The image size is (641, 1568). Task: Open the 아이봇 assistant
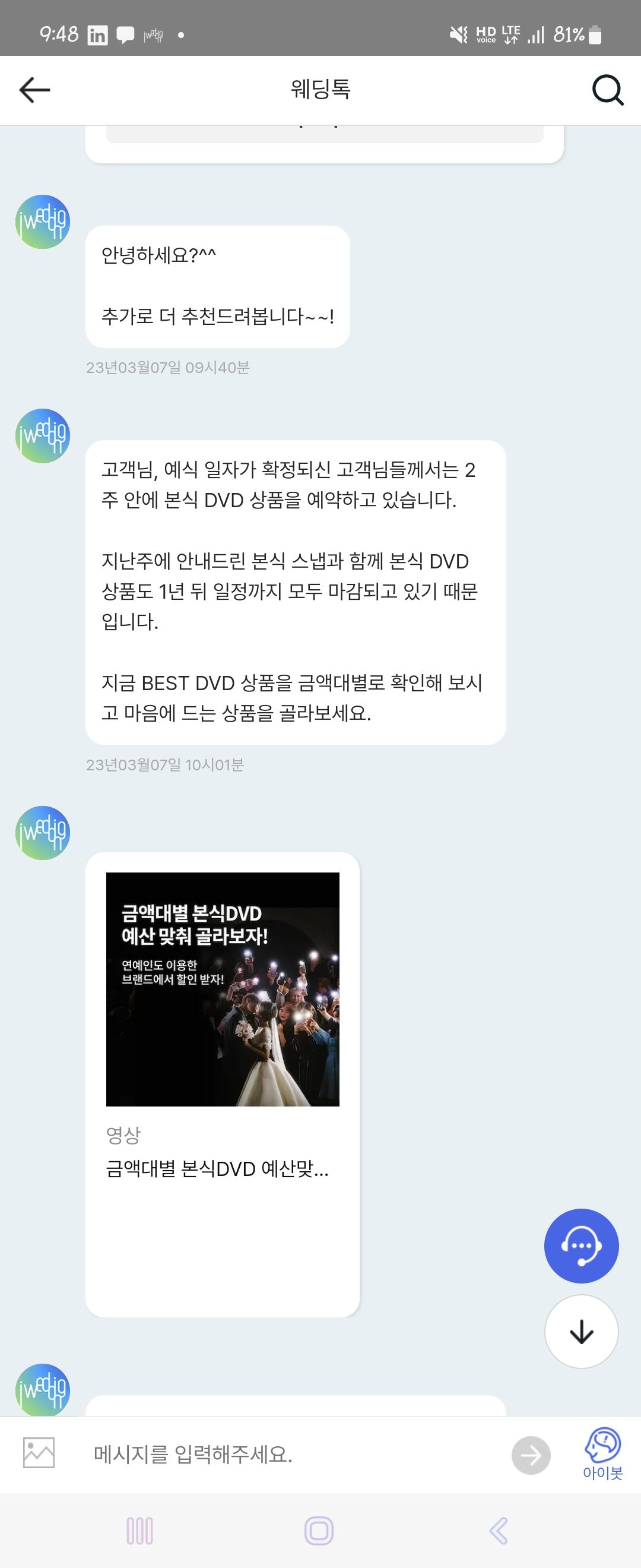pos(602,1453)
